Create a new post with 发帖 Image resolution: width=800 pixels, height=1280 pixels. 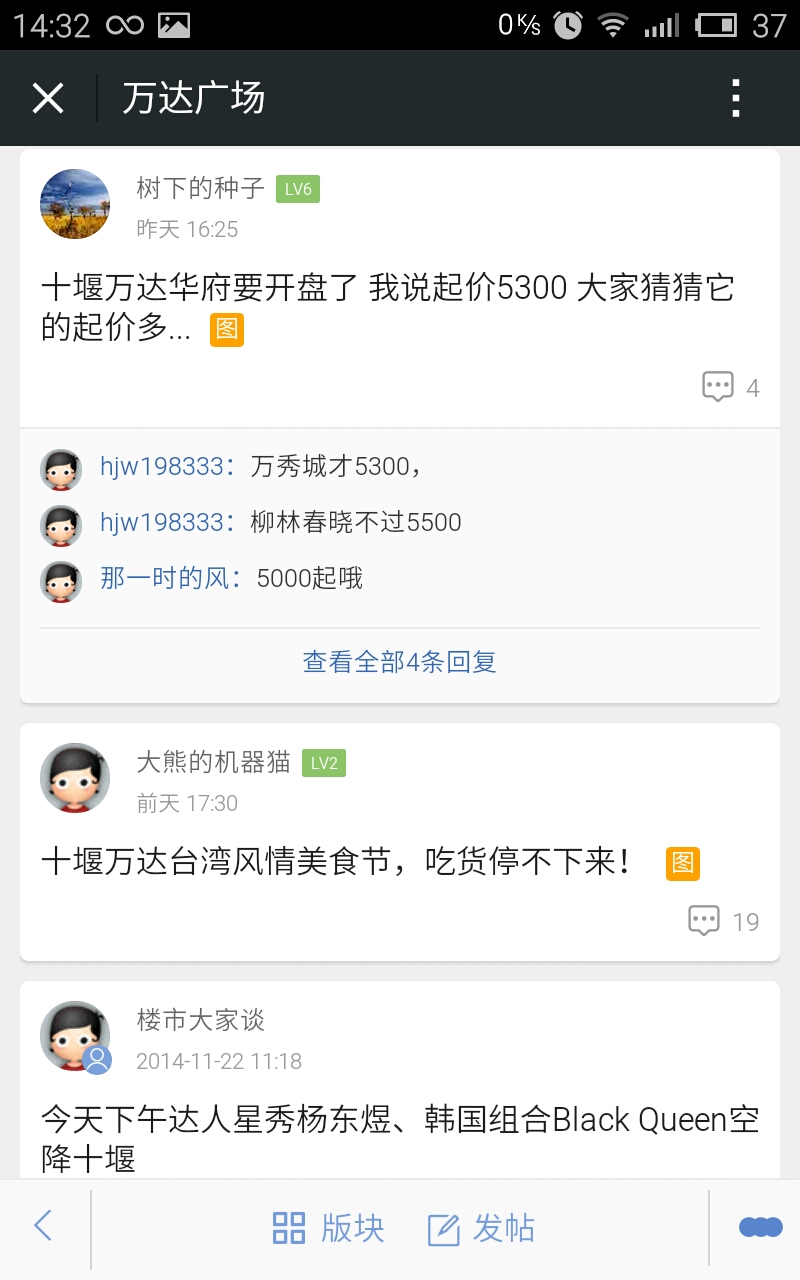(481, 1229)
